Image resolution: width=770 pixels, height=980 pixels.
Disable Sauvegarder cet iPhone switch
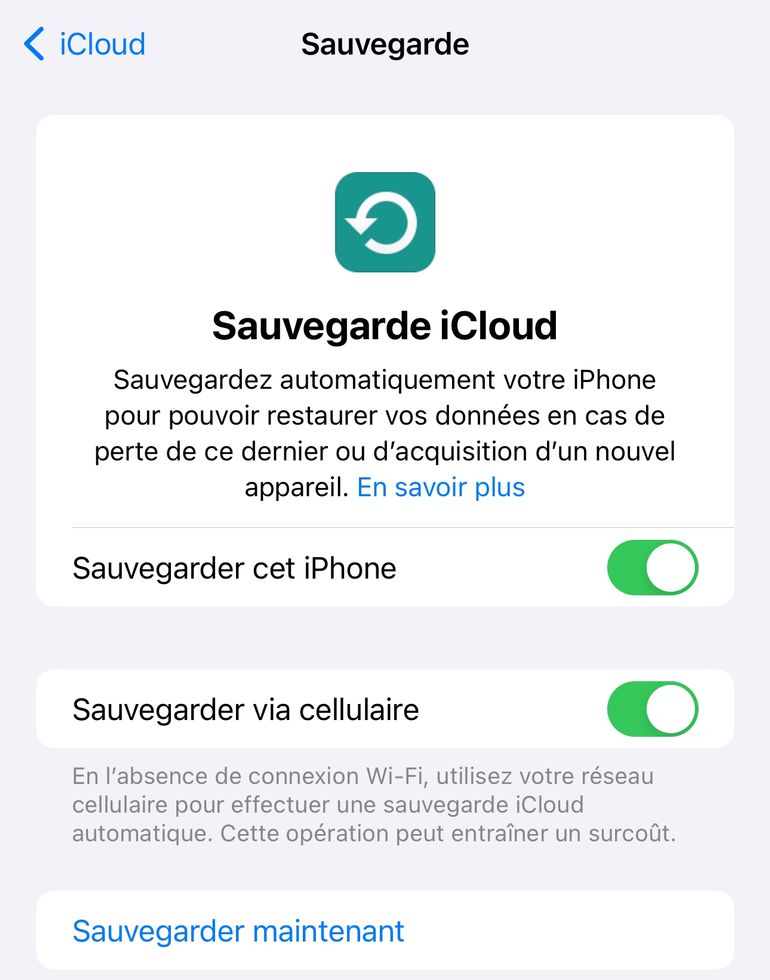click(652, 568)
